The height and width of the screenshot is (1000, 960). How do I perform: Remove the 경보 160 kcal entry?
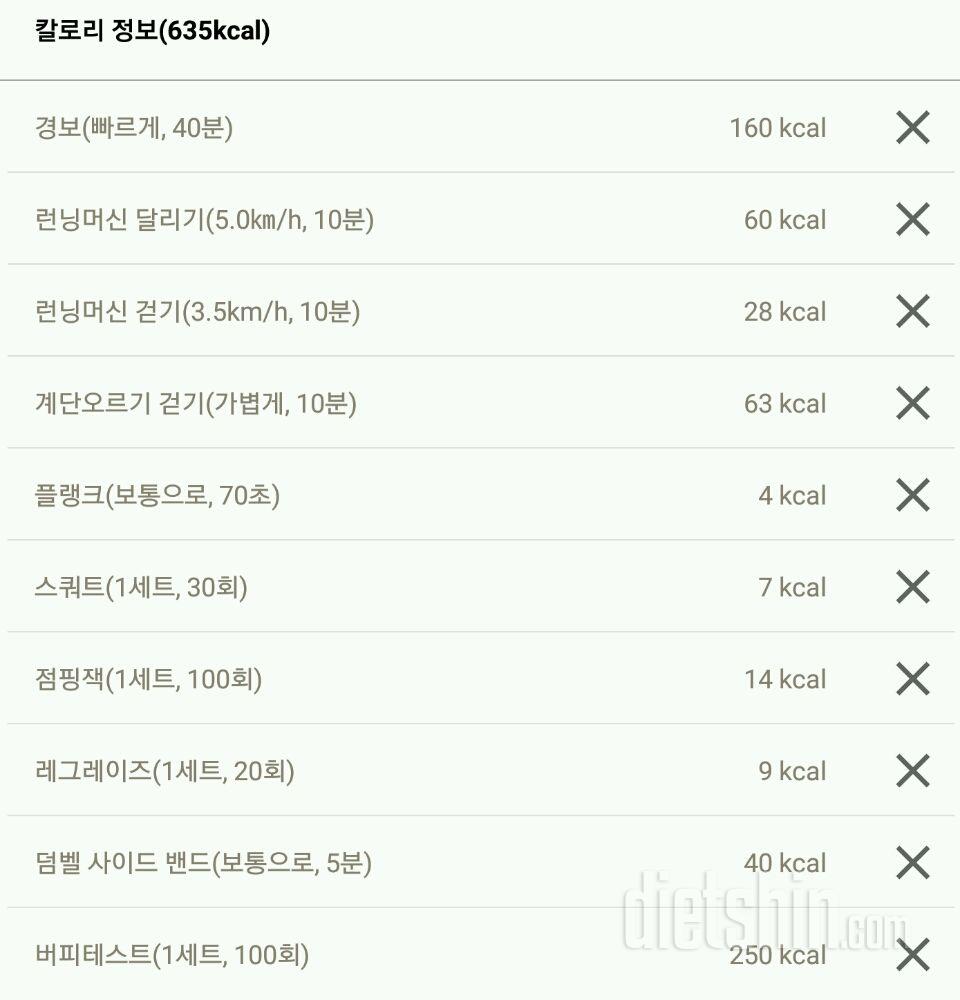(912, 128)
